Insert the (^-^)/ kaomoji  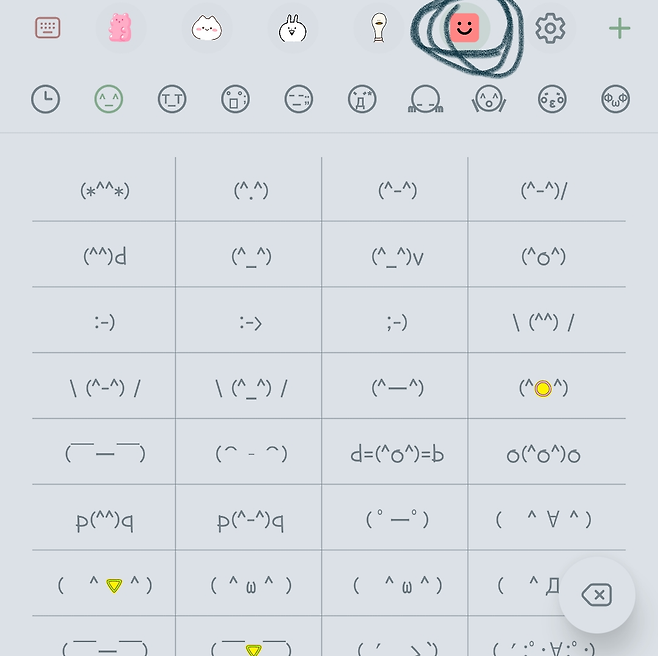544,189
